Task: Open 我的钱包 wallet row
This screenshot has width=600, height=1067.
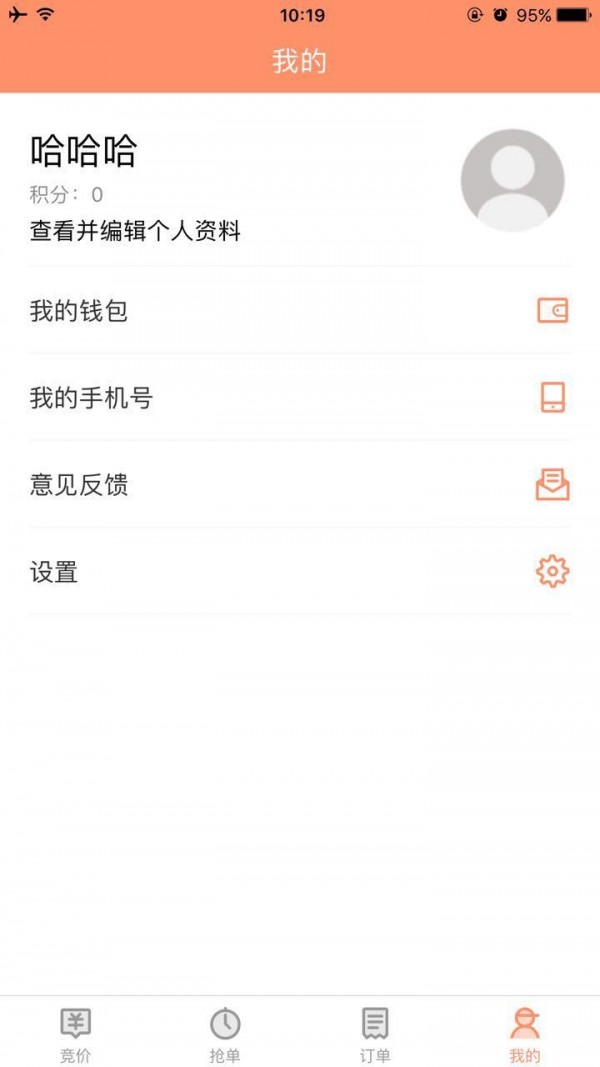Action: pos(300,311)
